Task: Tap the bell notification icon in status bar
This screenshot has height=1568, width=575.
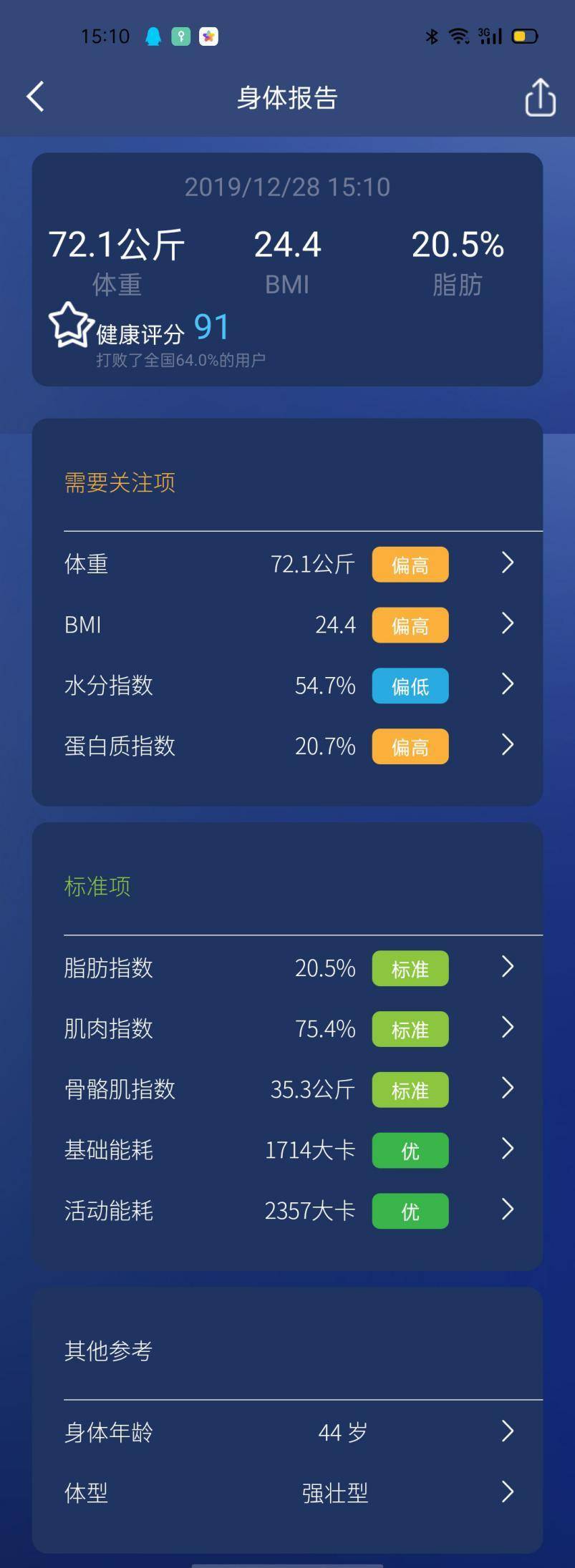Action: (x=153, y=35)
